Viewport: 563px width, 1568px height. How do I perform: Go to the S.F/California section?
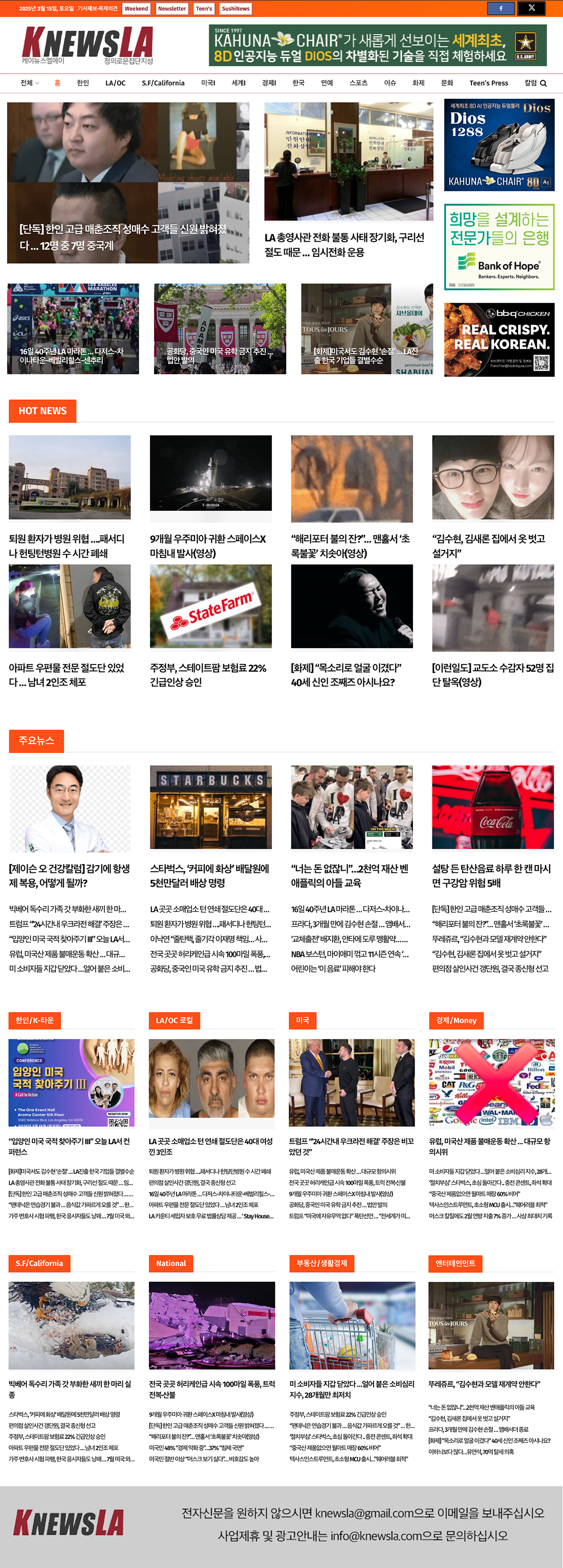click(x=163, y=83)
